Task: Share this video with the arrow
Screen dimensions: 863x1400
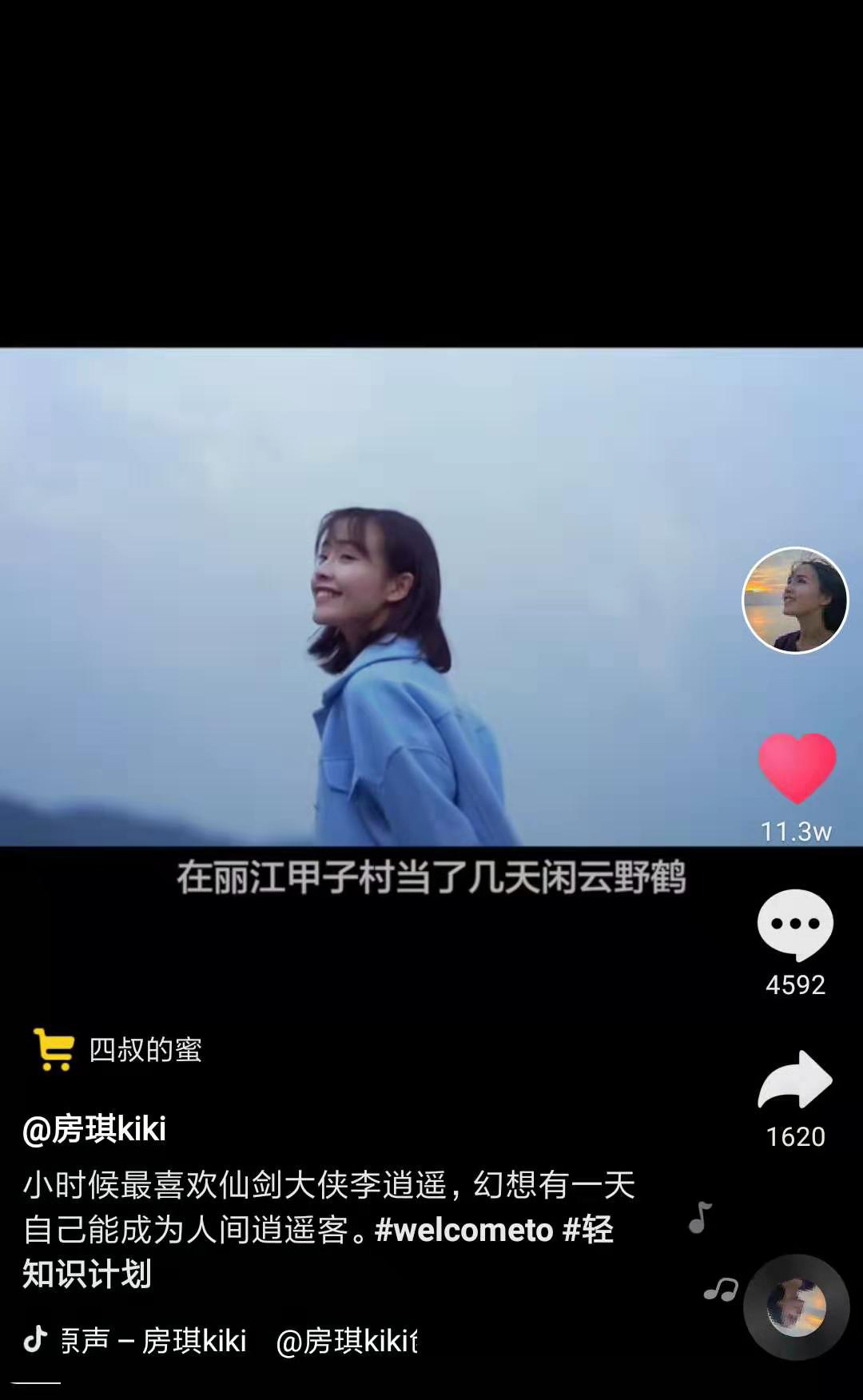Action: pyautogui.click(x=795, y=1080)
